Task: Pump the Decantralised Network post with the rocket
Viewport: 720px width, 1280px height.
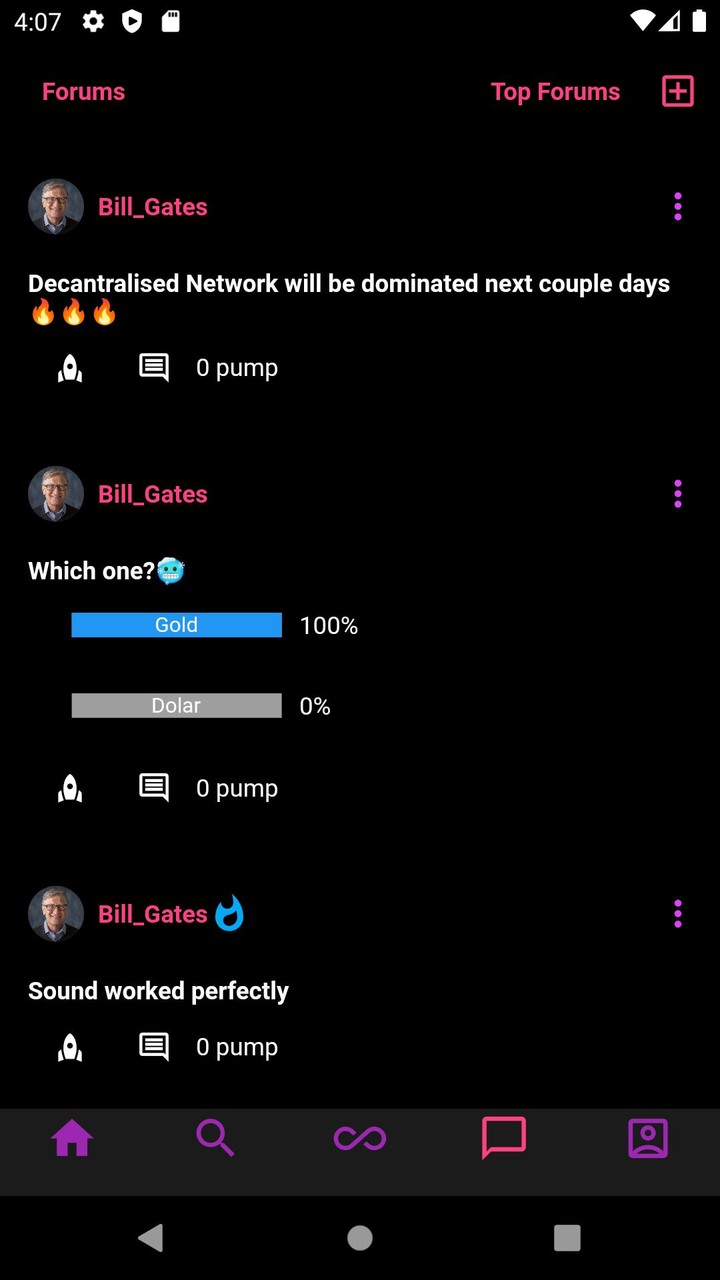Action: coord(70,369)
